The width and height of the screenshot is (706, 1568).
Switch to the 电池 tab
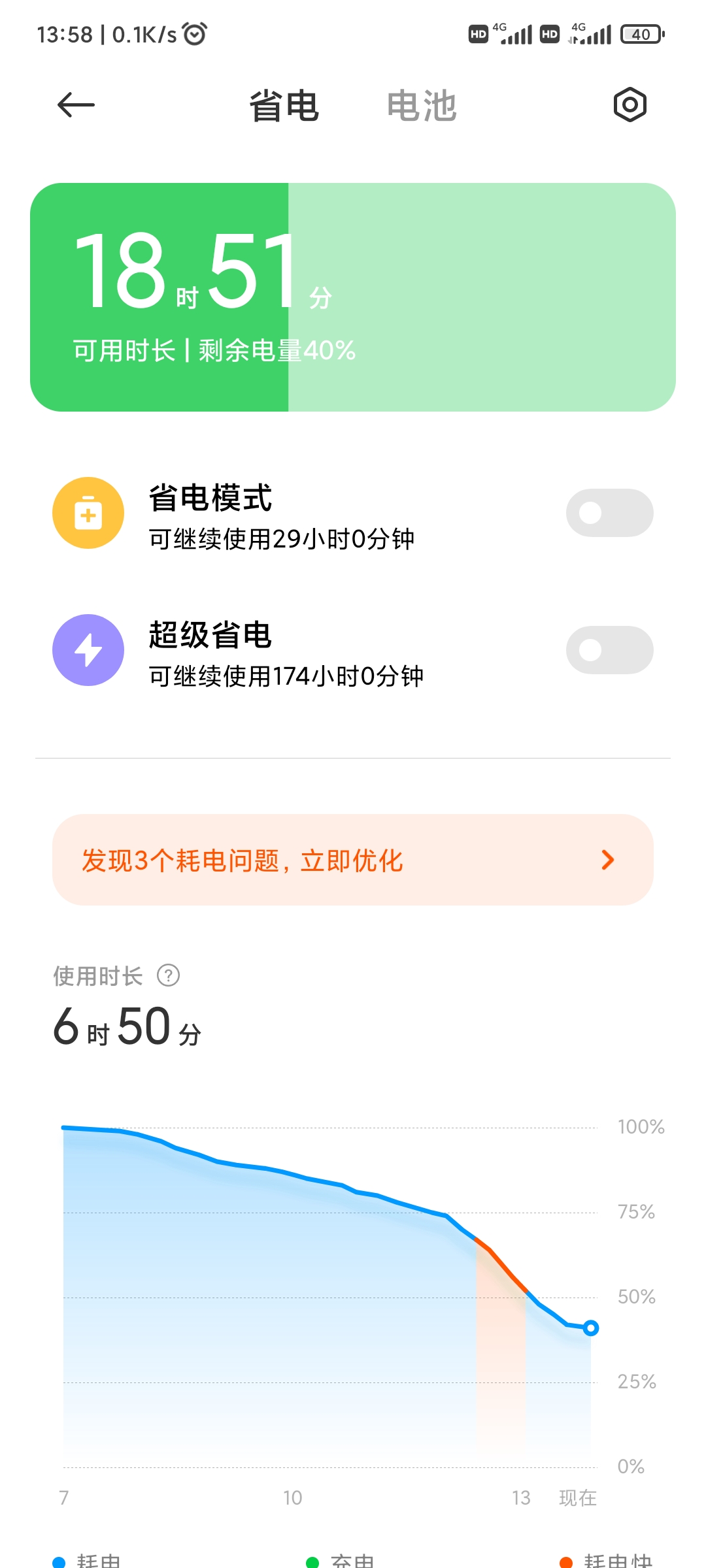click(x=422, y=106)
